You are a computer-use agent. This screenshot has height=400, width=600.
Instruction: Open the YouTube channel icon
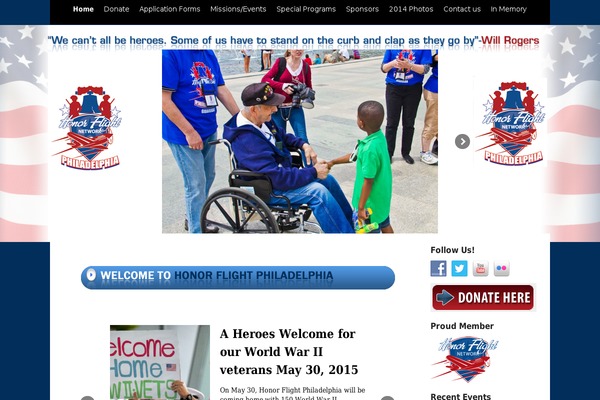click(x=480, y=268)
